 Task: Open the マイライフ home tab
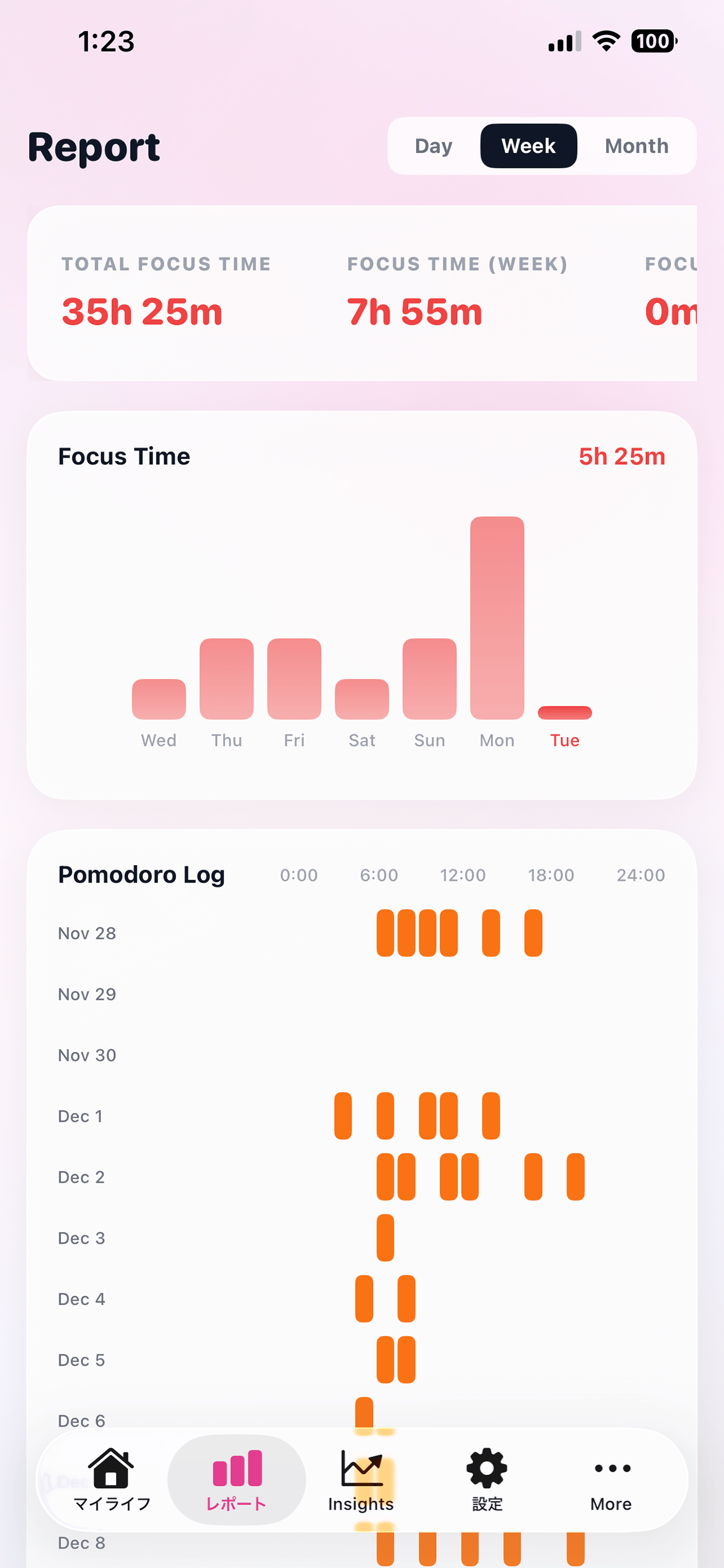[x=112, y=1479]
